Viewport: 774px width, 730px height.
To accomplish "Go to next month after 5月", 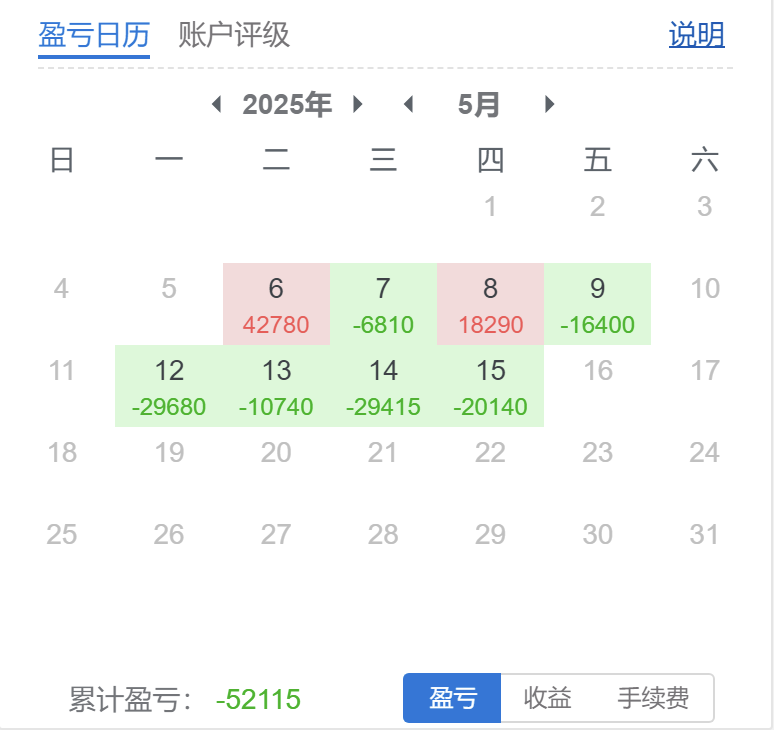I will [x=549, y=104].
